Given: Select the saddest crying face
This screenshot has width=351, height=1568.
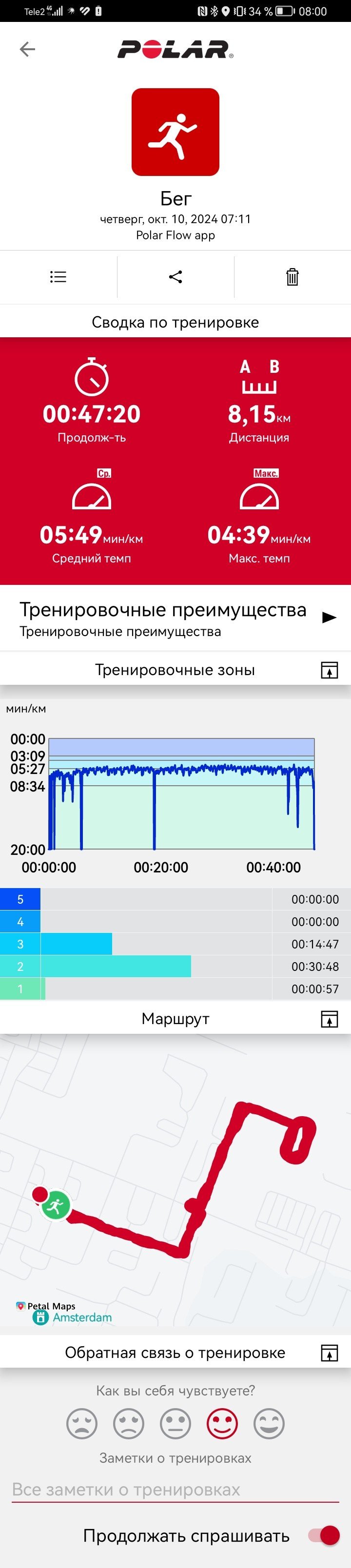Looking at the screenshot, I should pos(82,1424).
